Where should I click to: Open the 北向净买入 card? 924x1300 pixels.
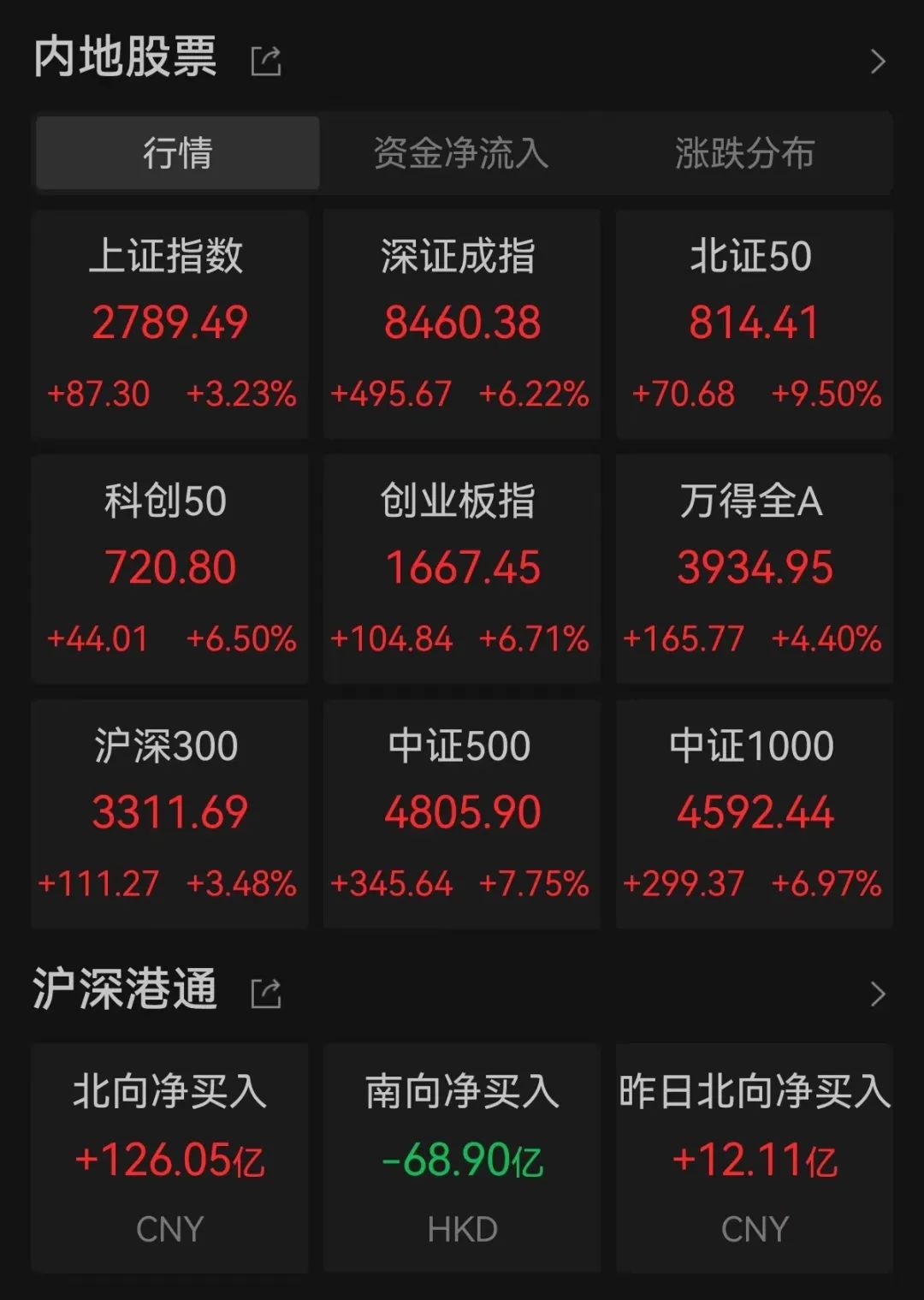coord(169,1157)
